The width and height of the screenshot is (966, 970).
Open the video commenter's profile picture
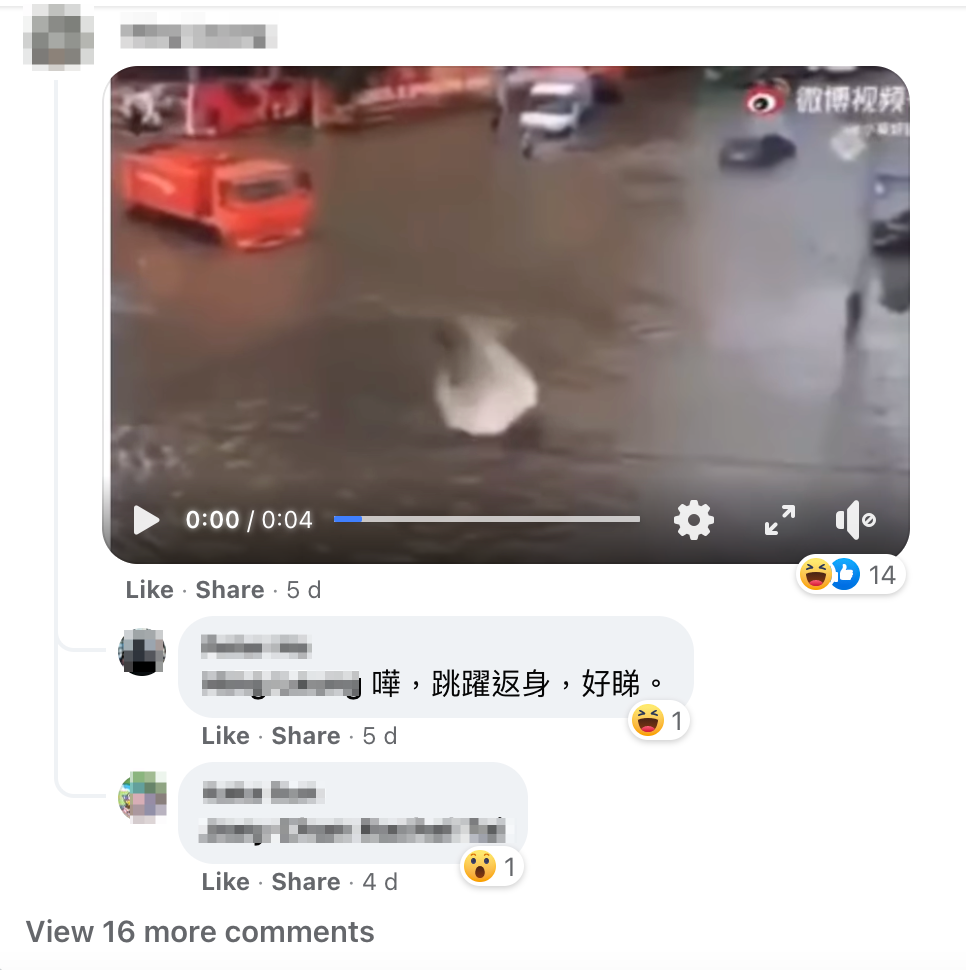coord(57,35)
